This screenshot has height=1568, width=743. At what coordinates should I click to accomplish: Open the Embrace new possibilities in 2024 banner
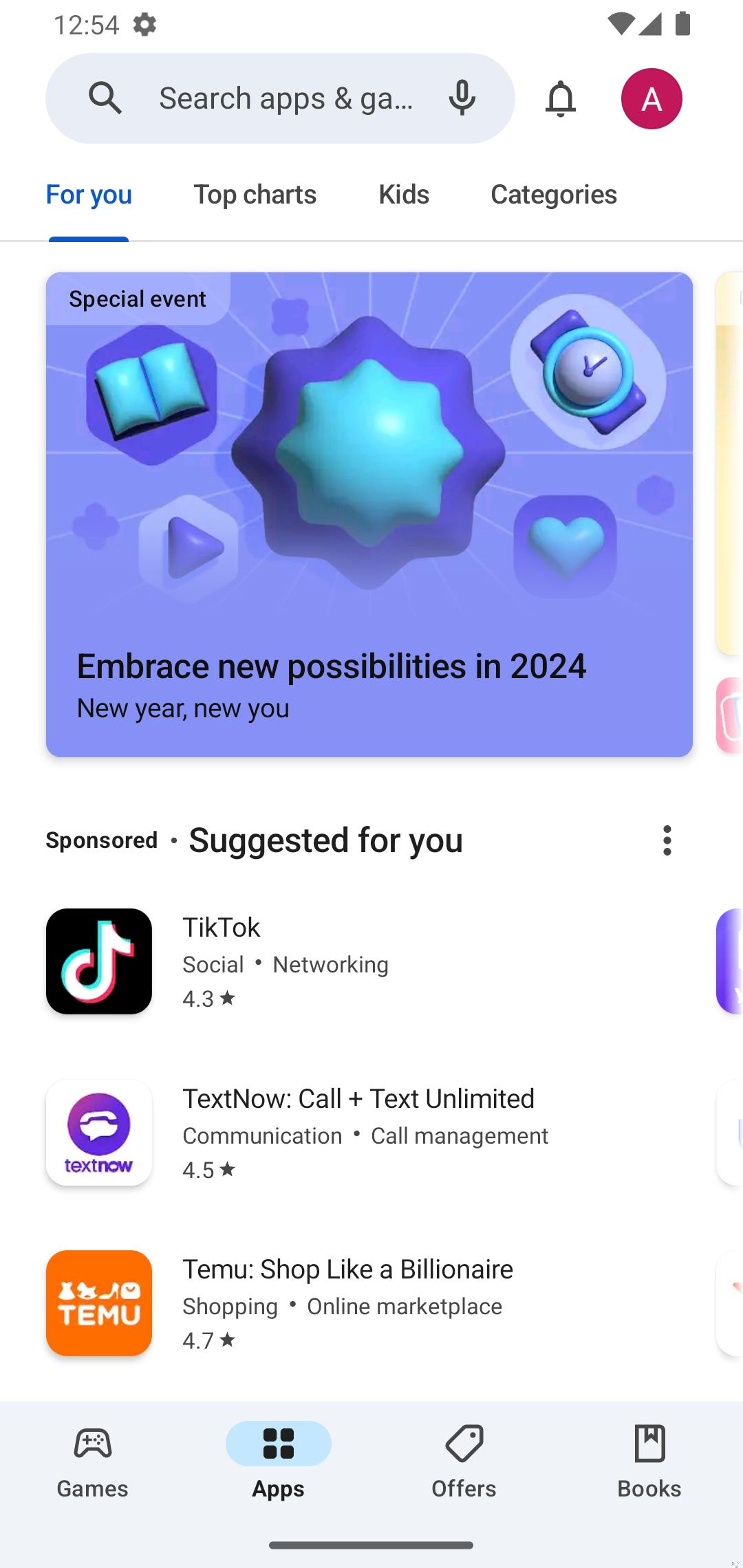click(369, 514)
